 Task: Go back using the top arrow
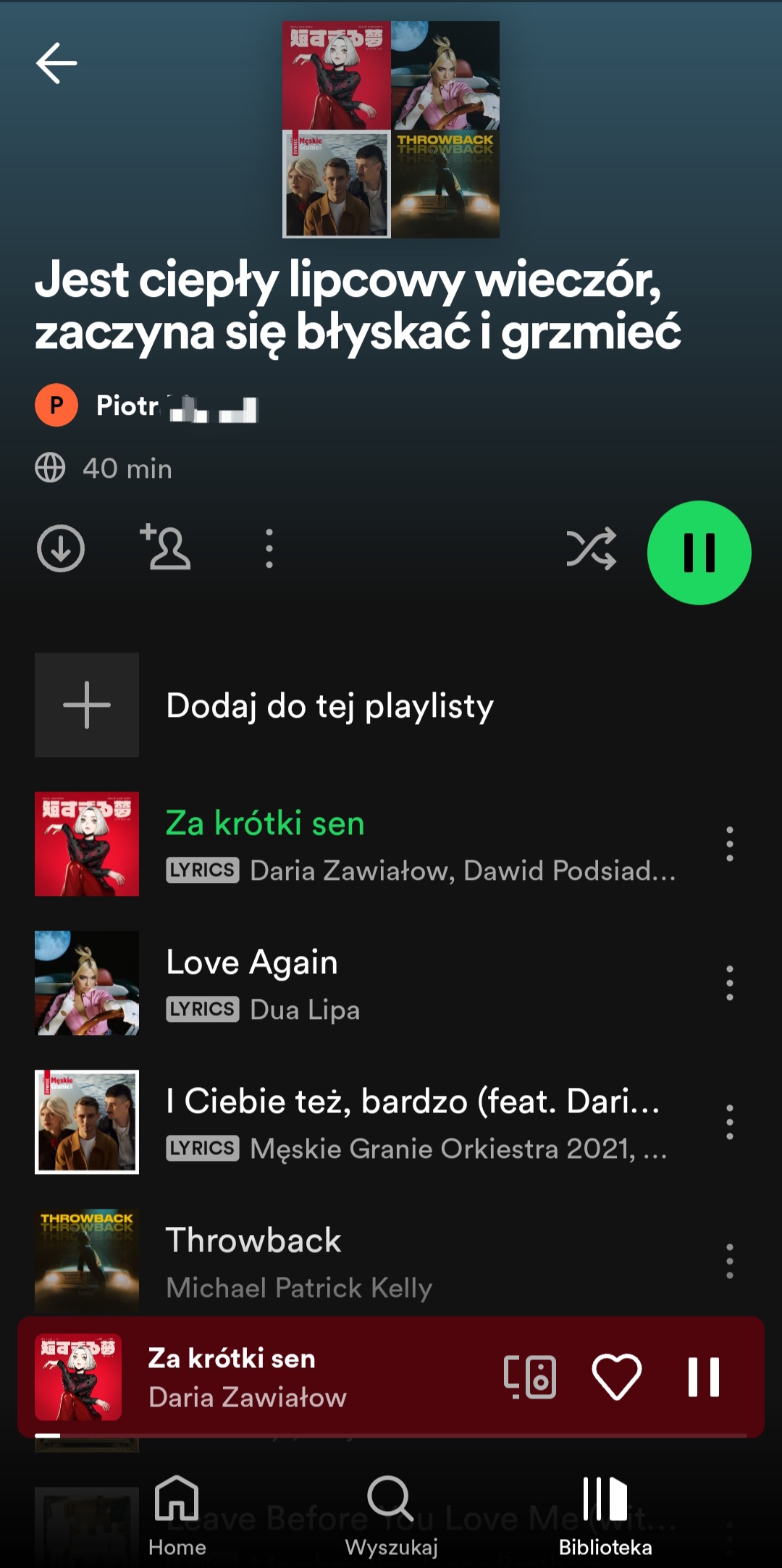tap(56, 63)
